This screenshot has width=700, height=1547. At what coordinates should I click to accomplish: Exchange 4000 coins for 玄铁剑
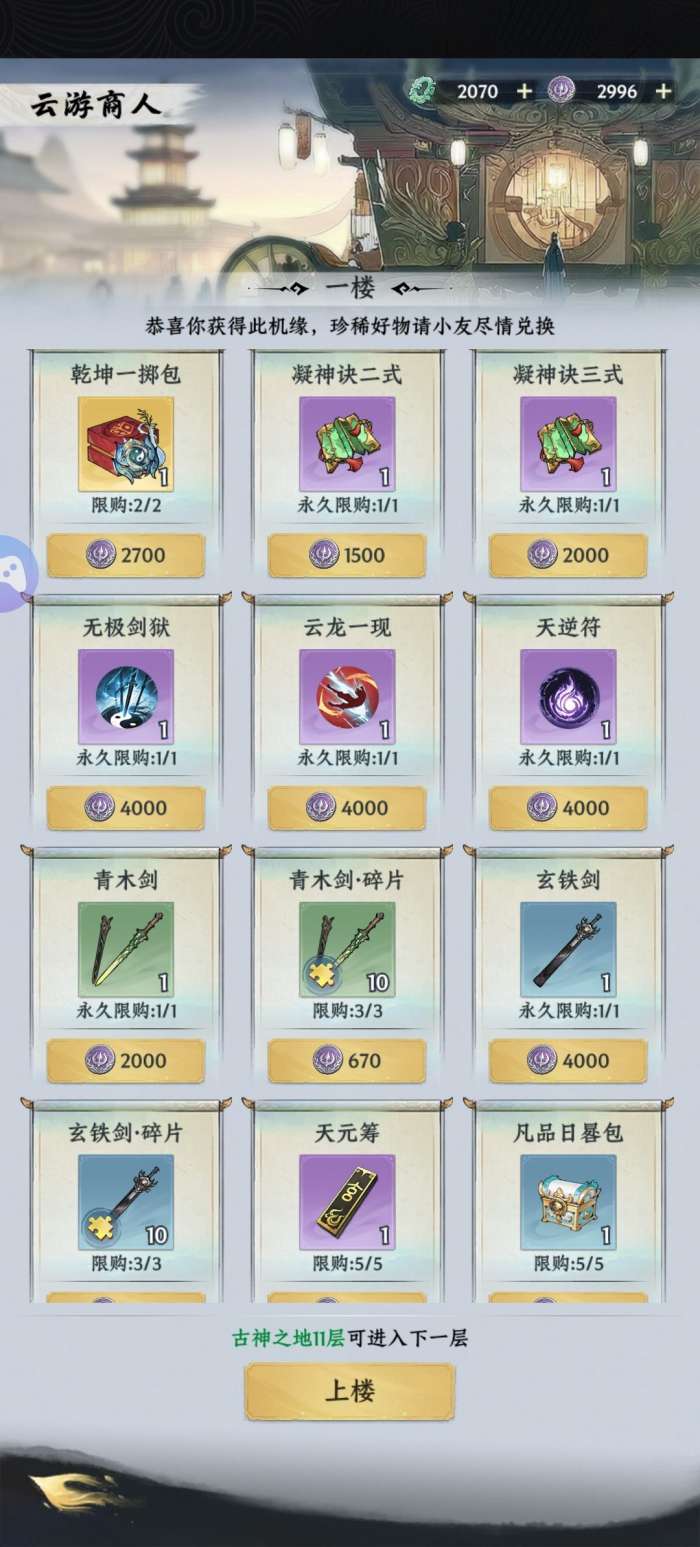[x=568, y=1061]
